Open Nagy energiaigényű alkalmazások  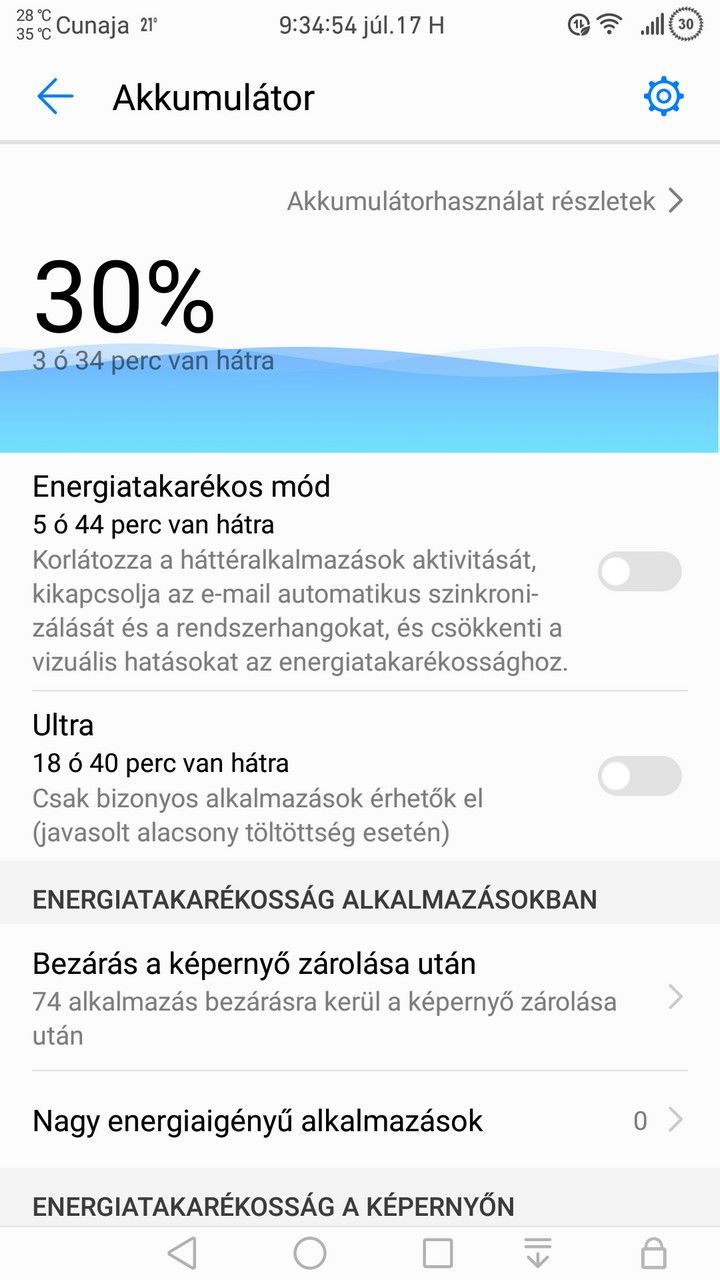[360, 1120]
